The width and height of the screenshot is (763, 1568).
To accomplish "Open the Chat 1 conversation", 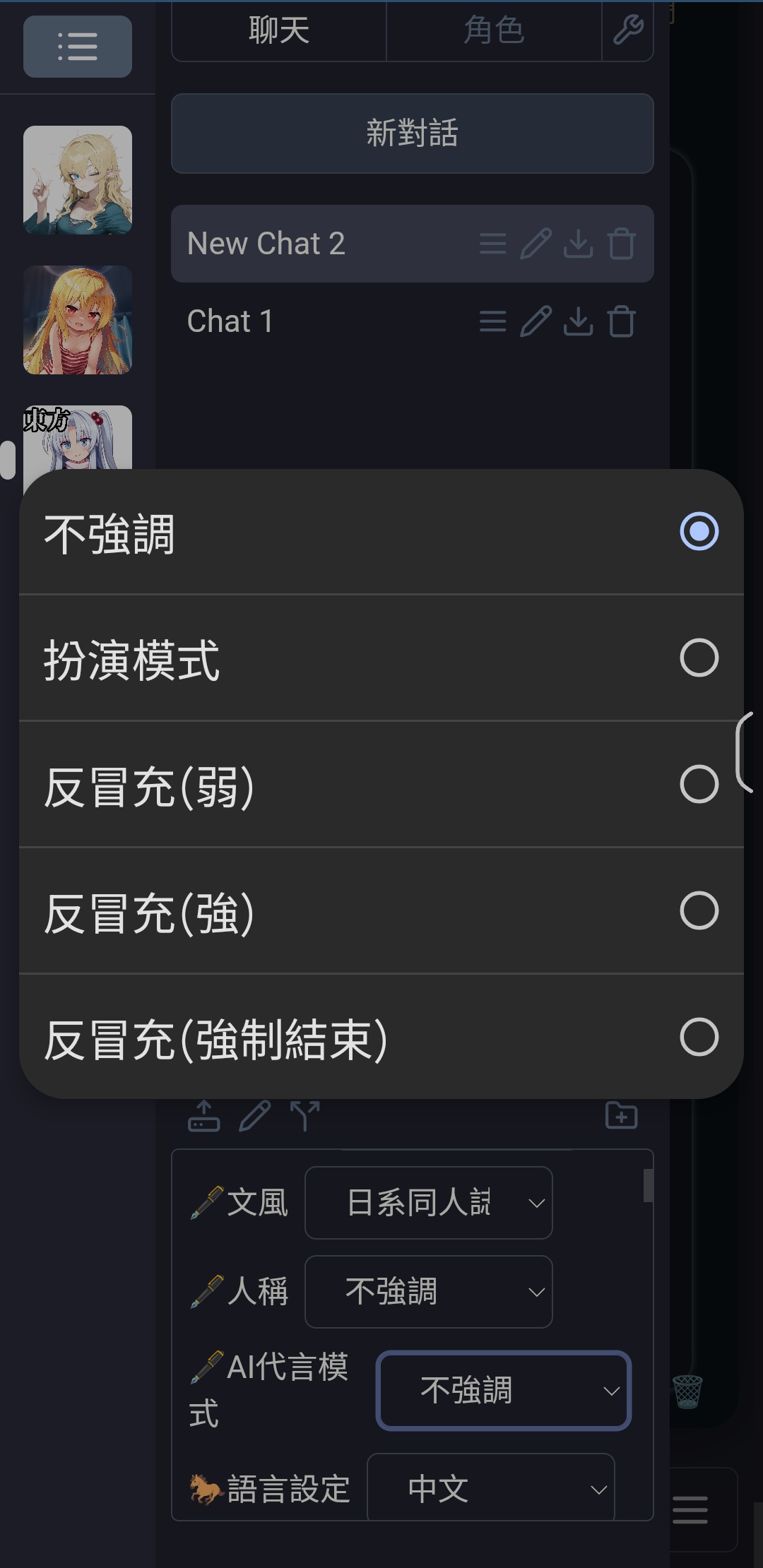I will [x=230, y=321].
